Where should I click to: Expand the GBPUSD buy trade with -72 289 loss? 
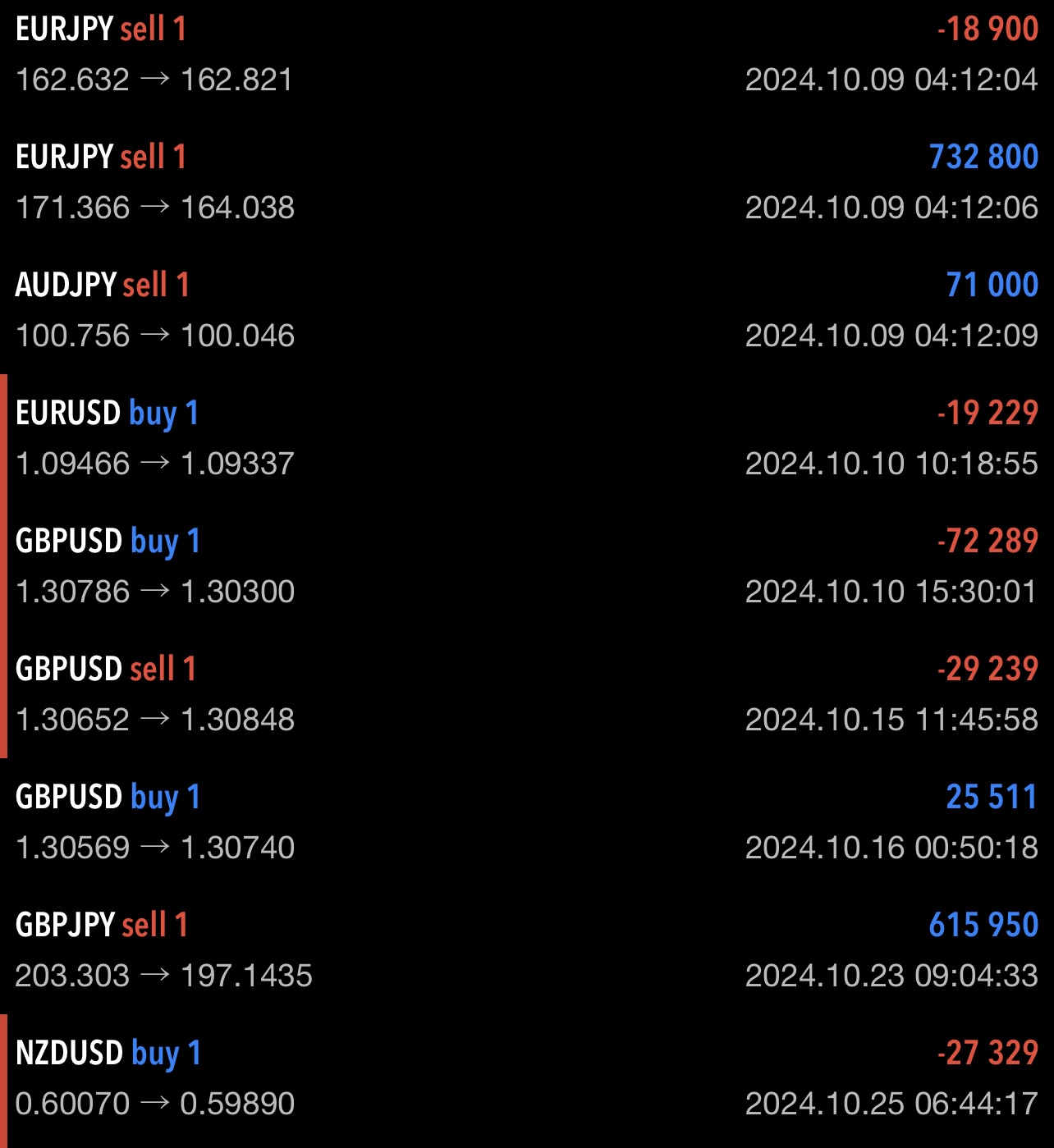(527, 566)
